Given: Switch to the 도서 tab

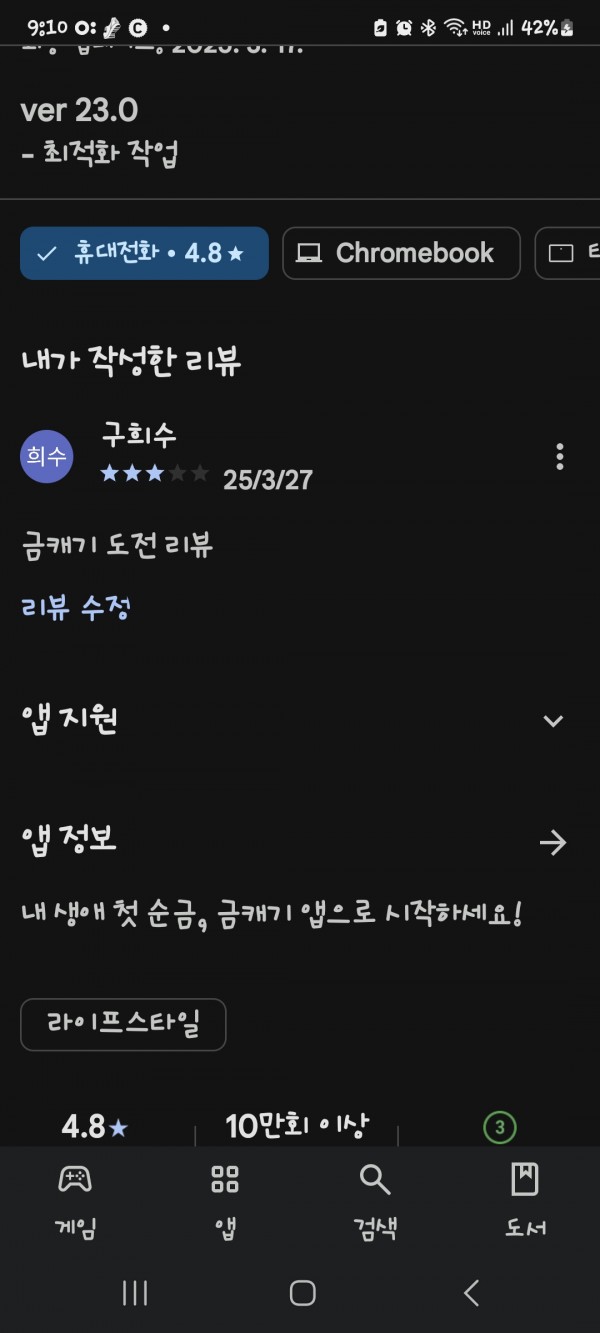Looking at the screenshot, I should 525,1201.
